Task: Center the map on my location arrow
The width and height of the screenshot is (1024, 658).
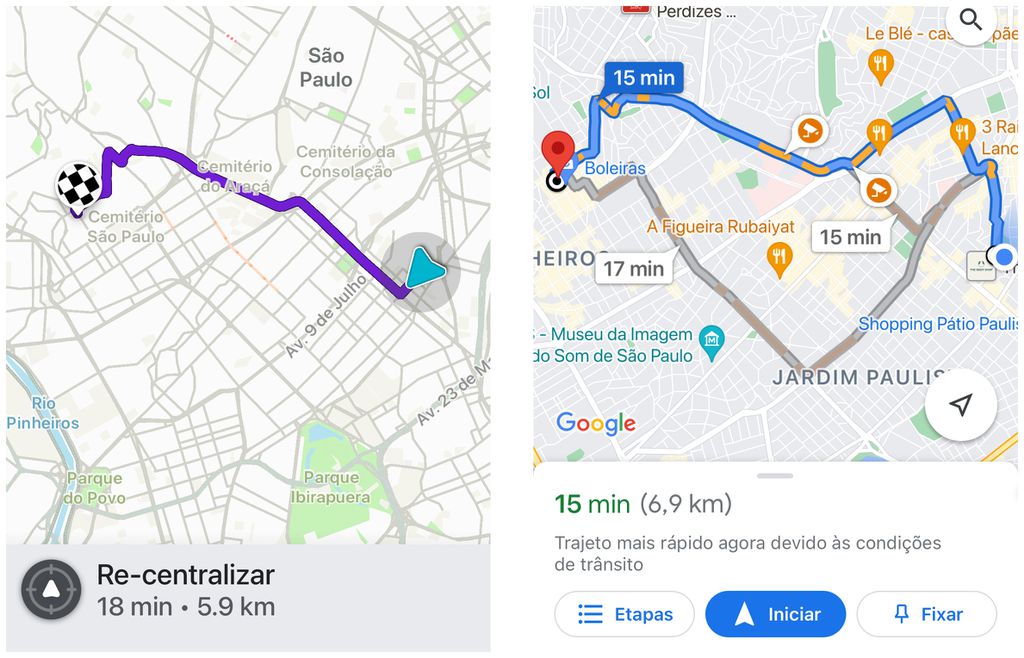Action: click(x=960, y=405)
